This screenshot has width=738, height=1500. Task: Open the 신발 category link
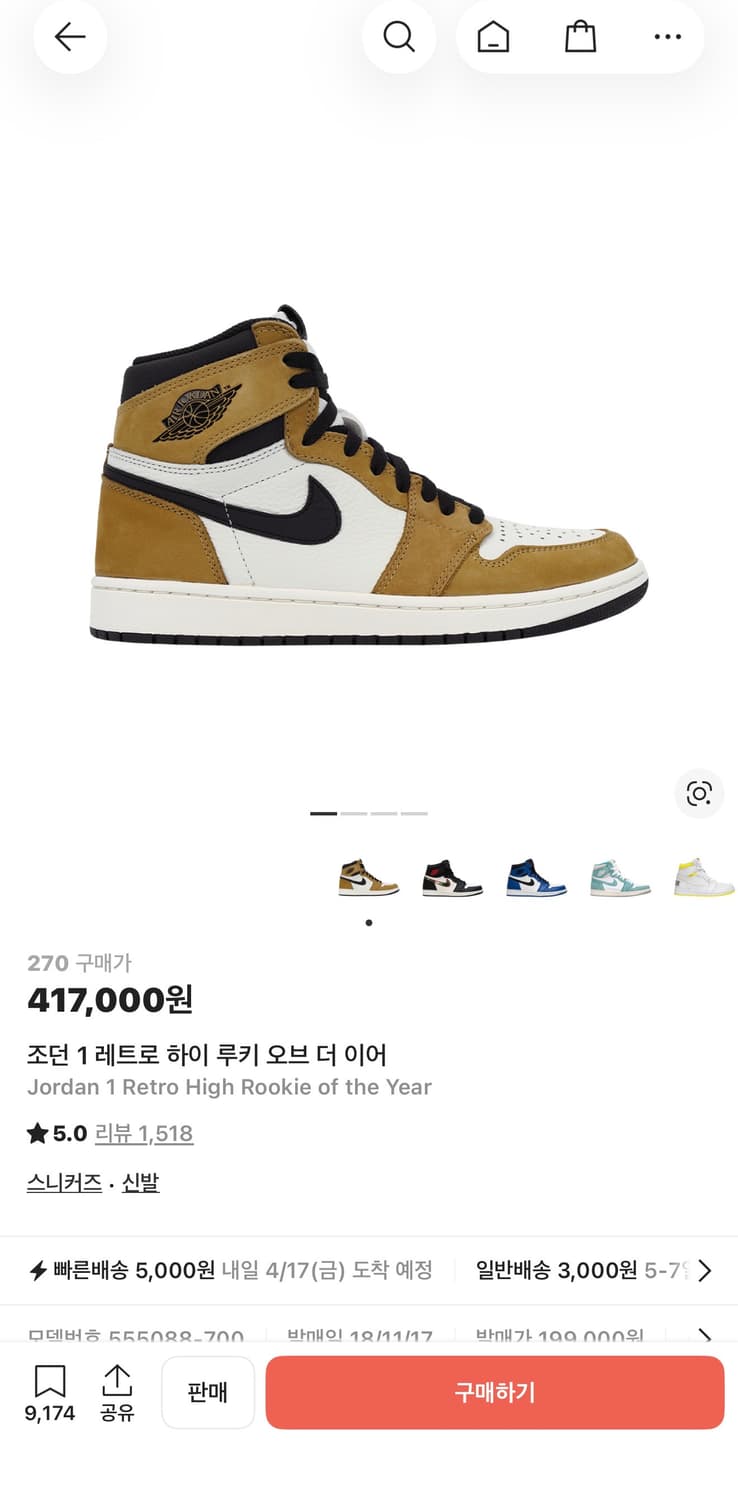[x=139, y=1182]
